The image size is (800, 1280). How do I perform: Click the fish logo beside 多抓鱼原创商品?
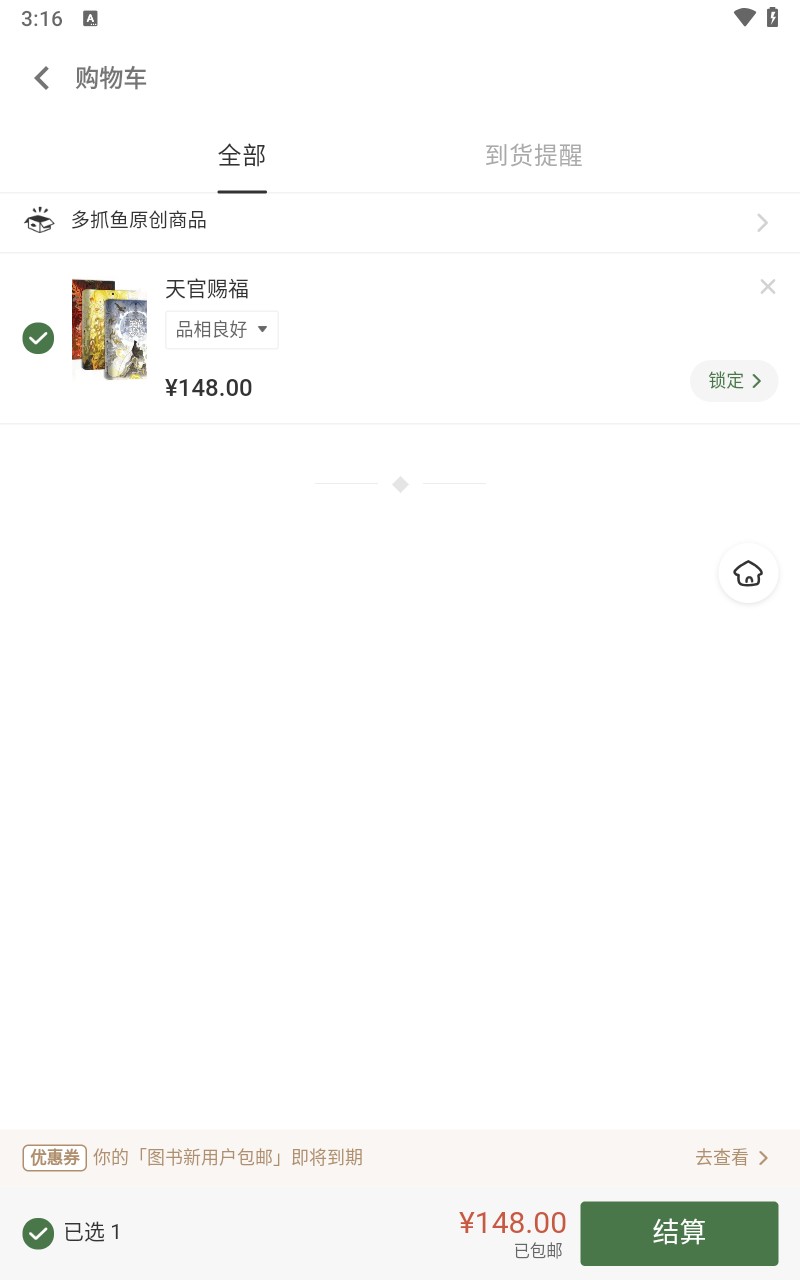point(39,220)
